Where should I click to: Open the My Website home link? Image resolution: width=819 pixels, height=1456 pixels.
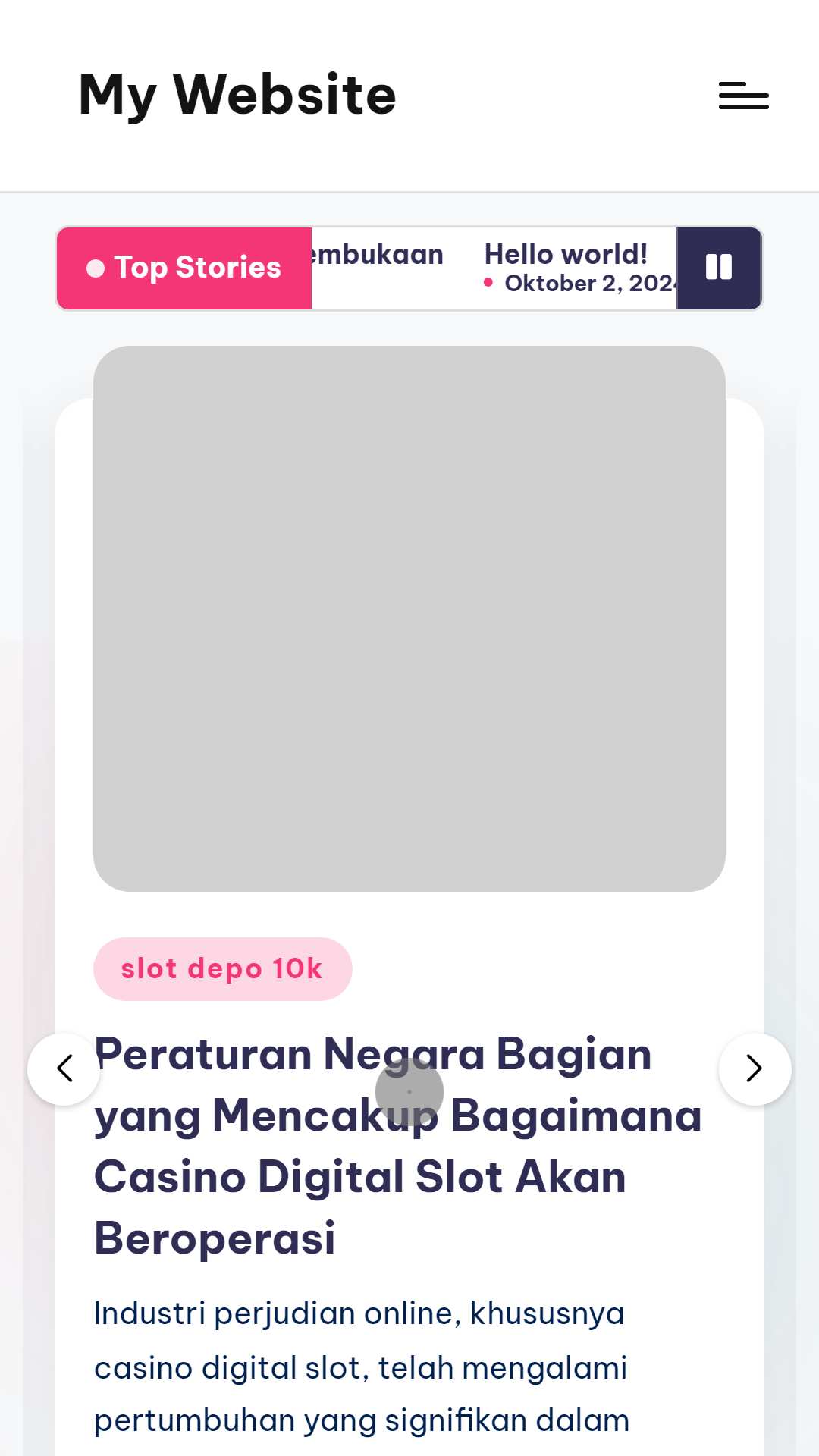(237, 95)
